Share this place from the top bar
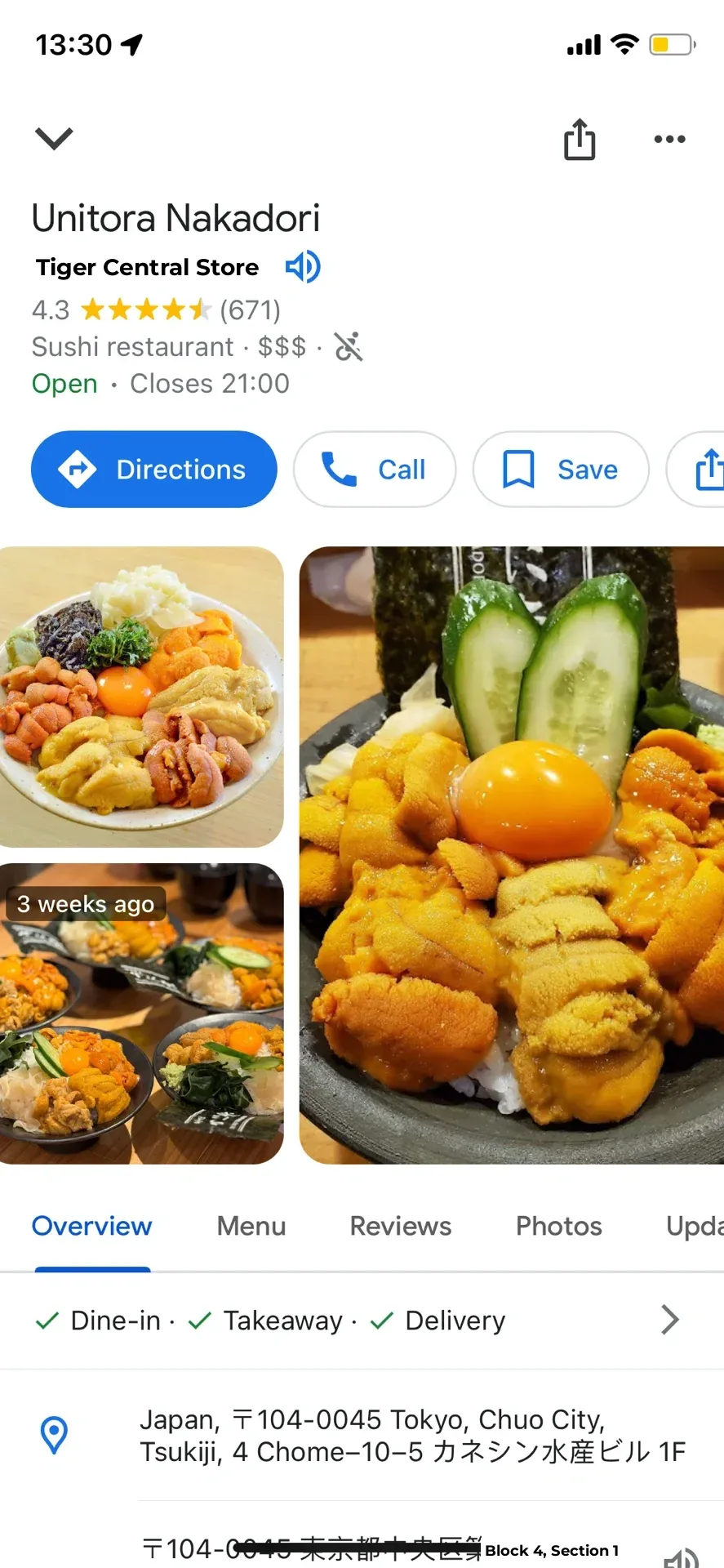Image resolution: width=724 pixels, height=1568 pixels. pos(580,139)
